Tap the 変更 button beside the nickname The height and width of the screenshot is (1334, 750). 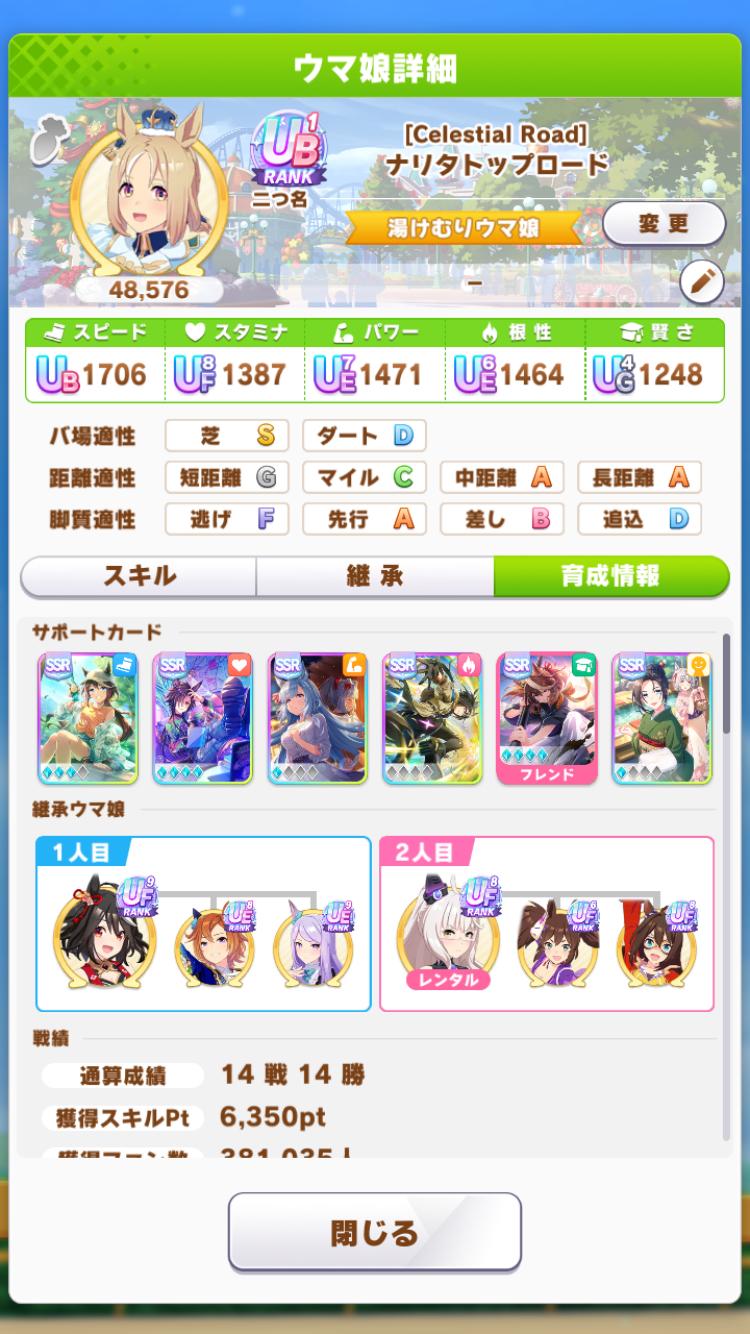[663, 224]
